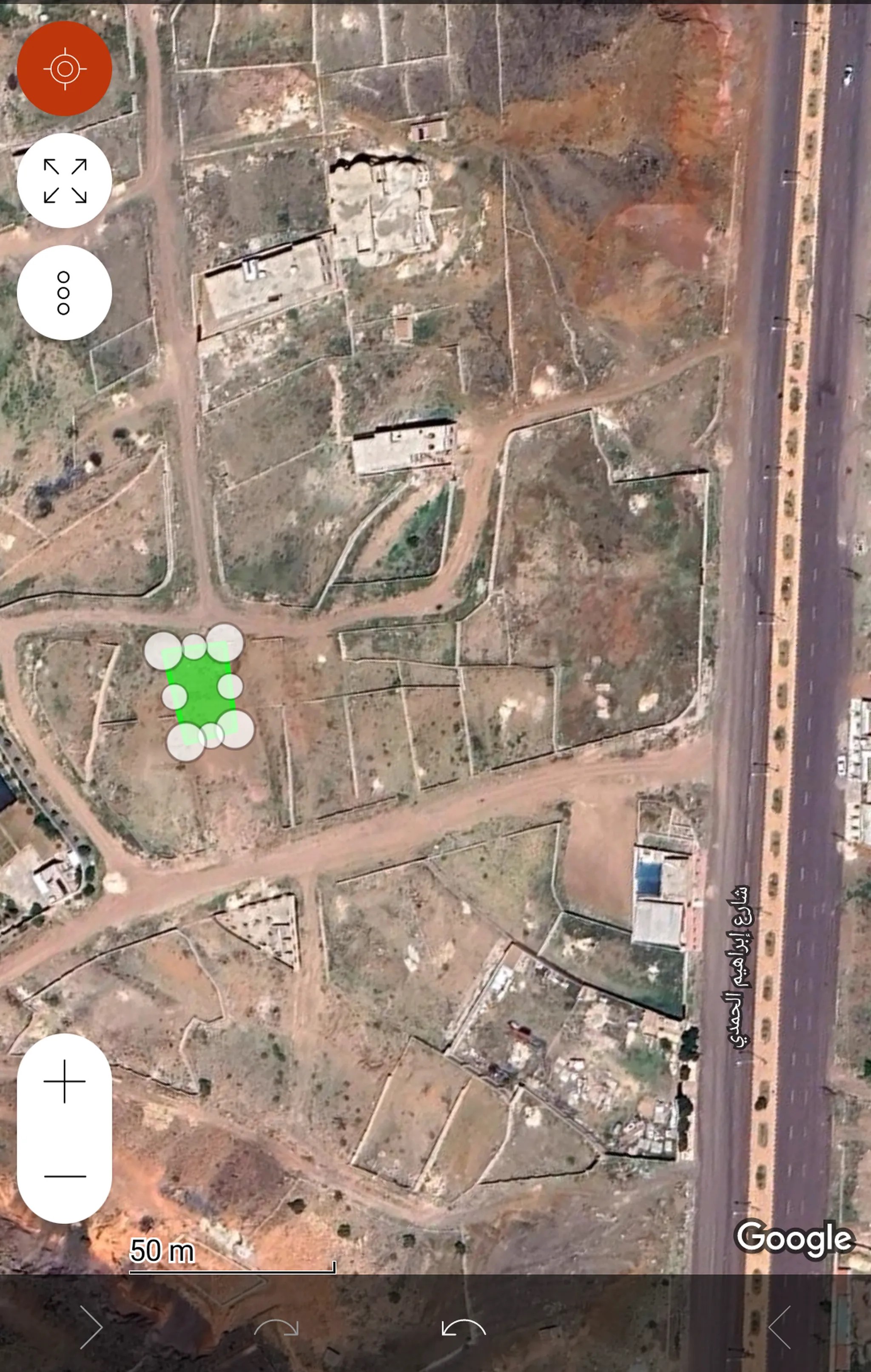
Task: Center the map on my location
Action: coord(64,68)
